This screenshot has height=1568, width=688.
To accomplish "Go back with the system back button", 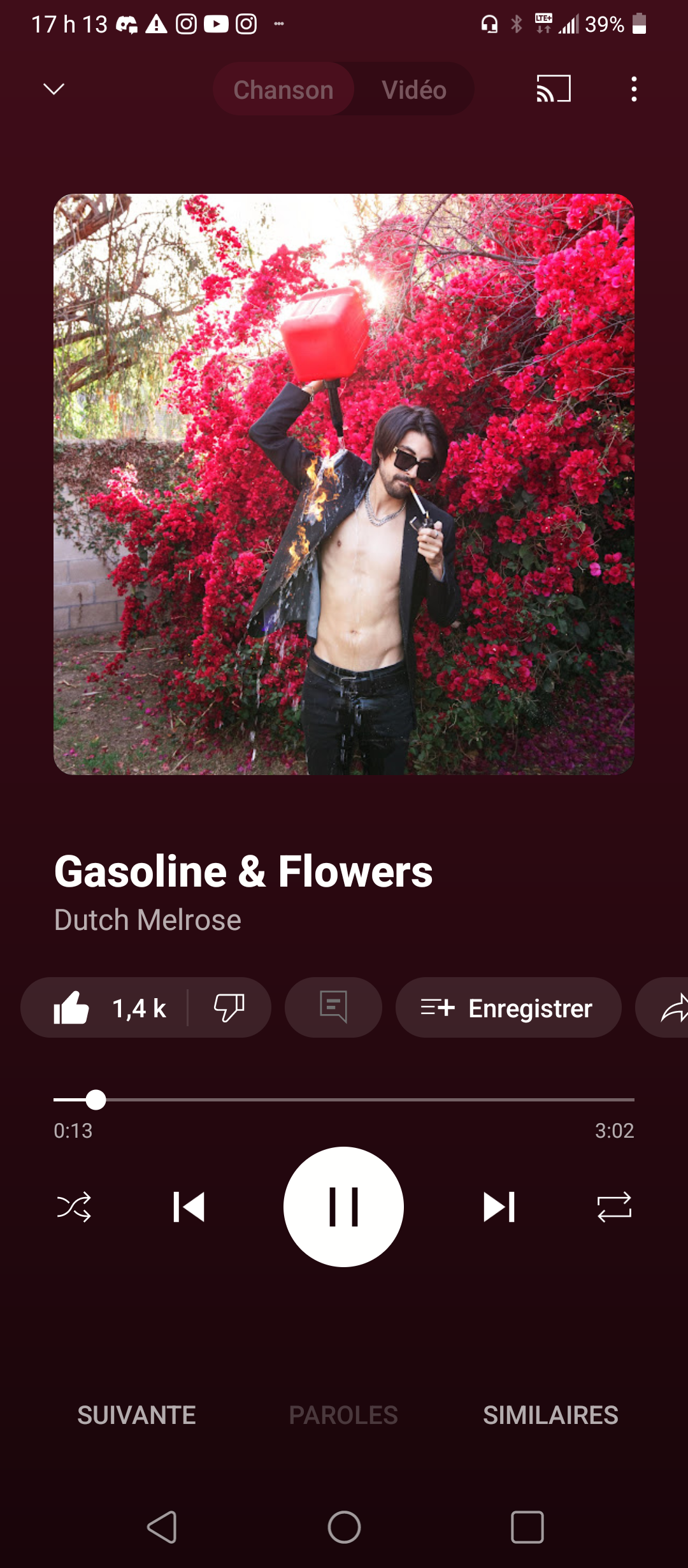I will point(162,1527).
